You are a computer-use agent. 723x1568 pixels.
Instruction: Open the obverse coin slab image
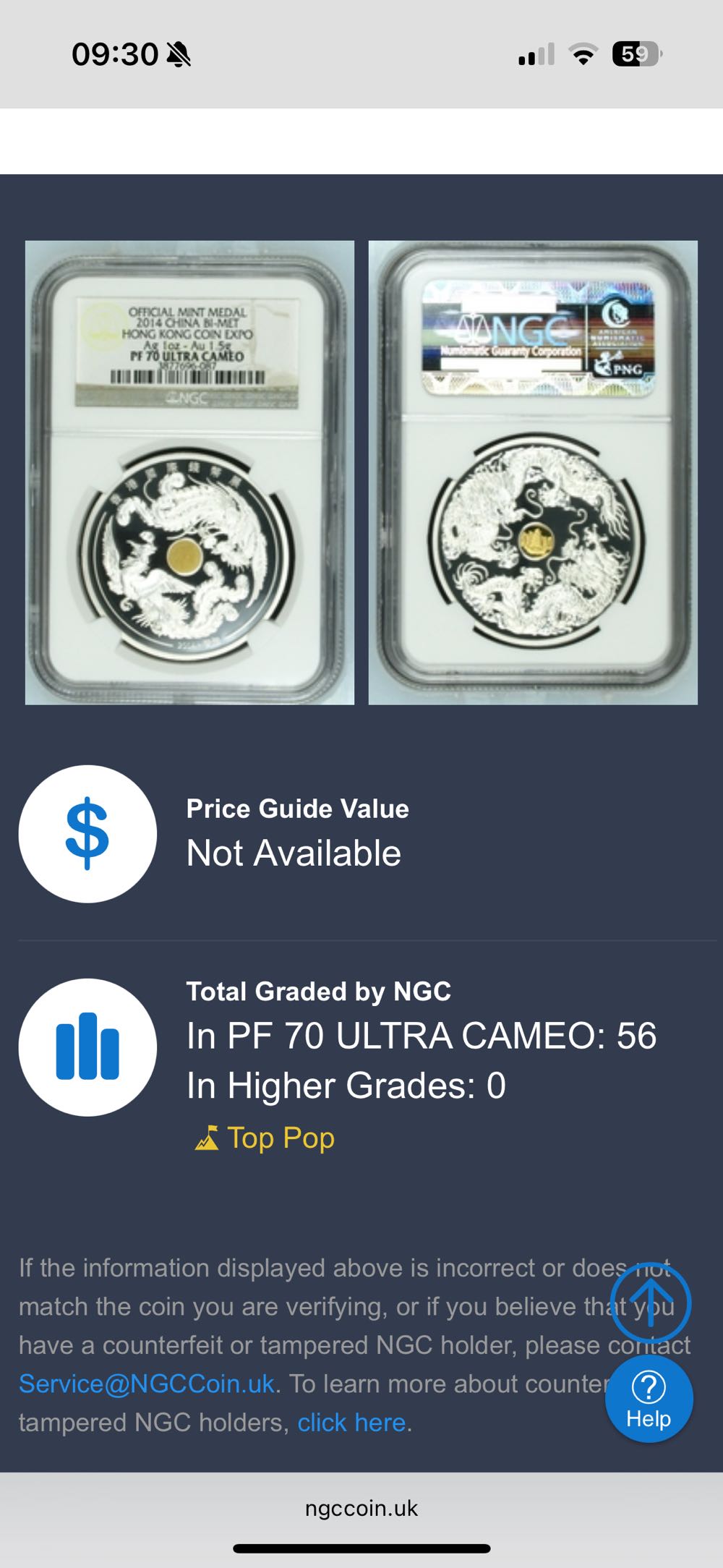coord(189,472)
